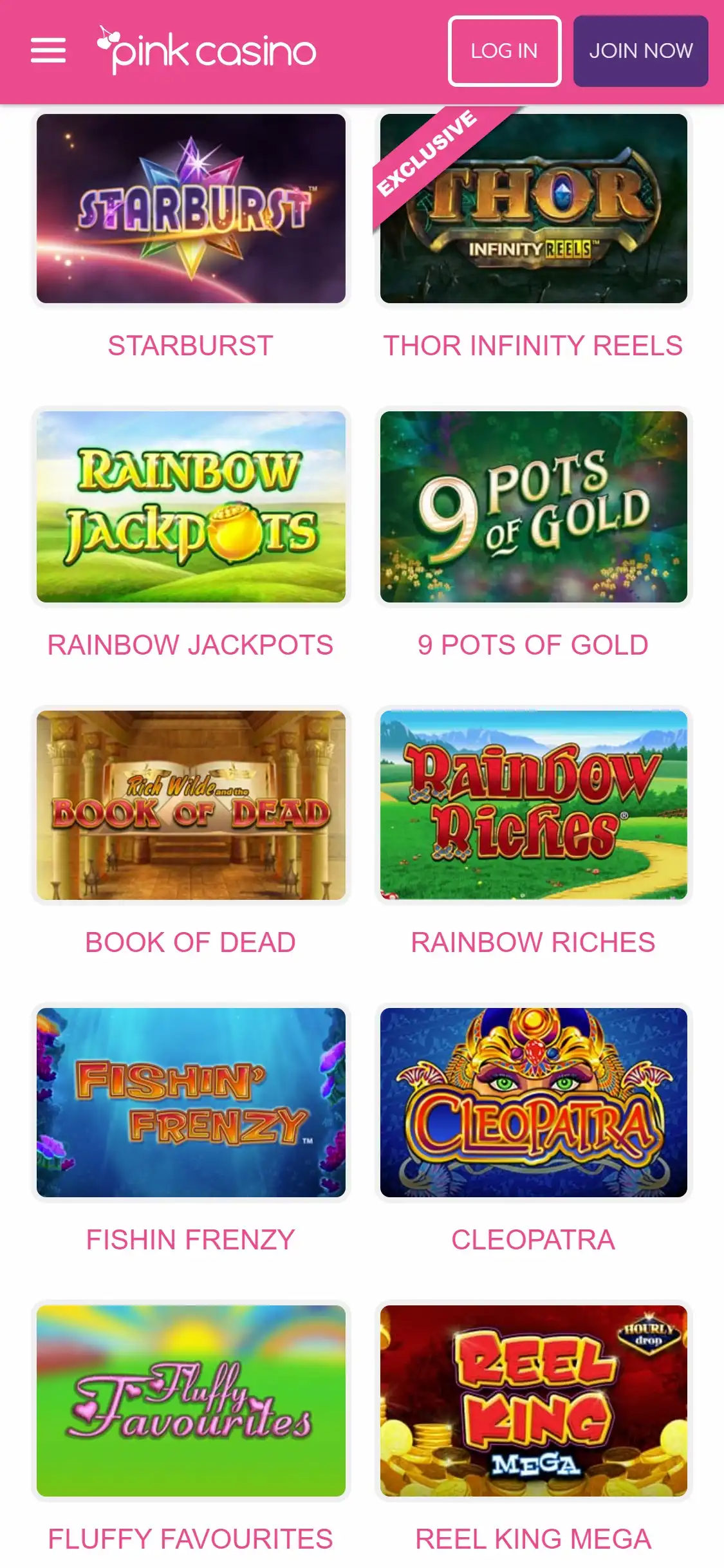The image size is (724, 1568).
Task: Choose the Rainbow Riches game
Action: (x=534, y=805)
